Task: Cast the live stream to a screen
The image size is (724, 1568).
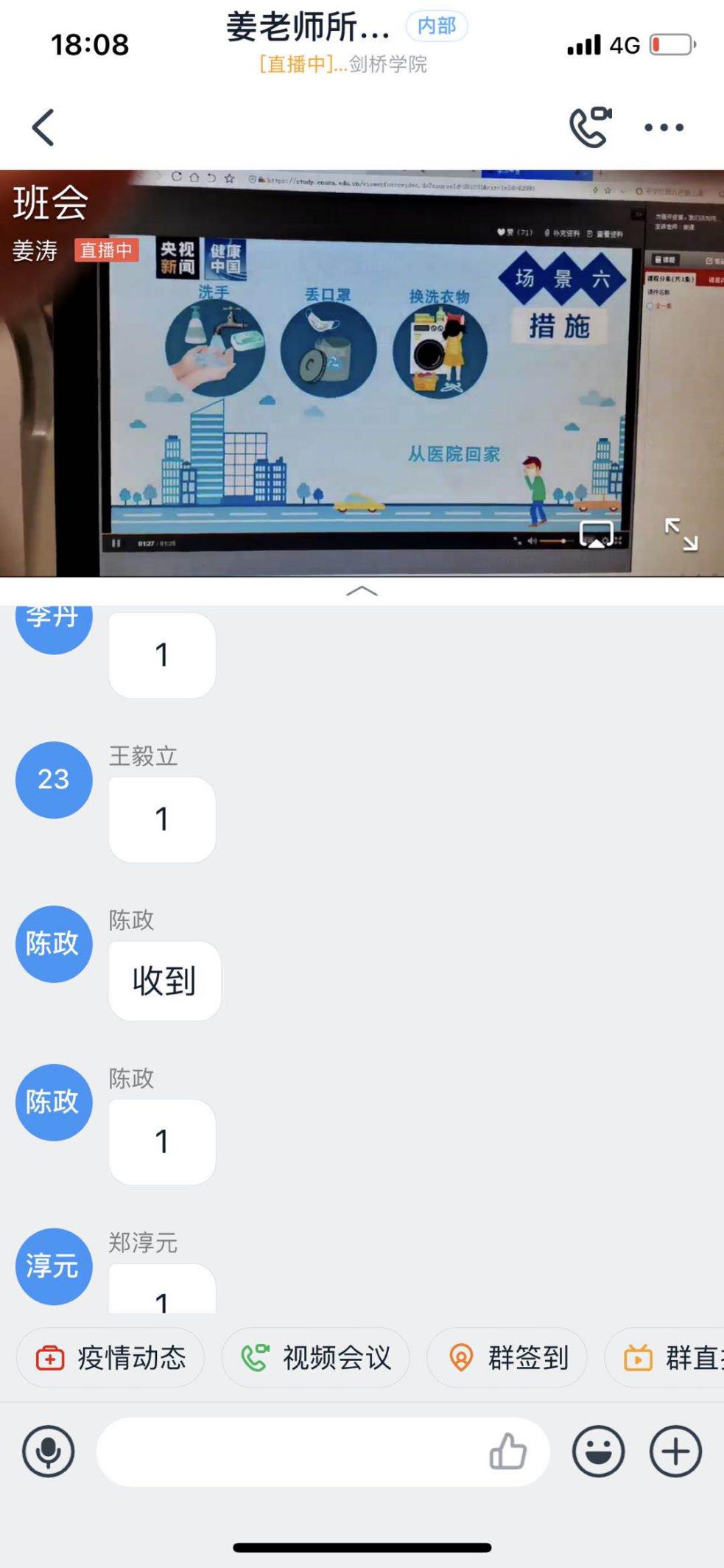Action: (x=596, y=534)
